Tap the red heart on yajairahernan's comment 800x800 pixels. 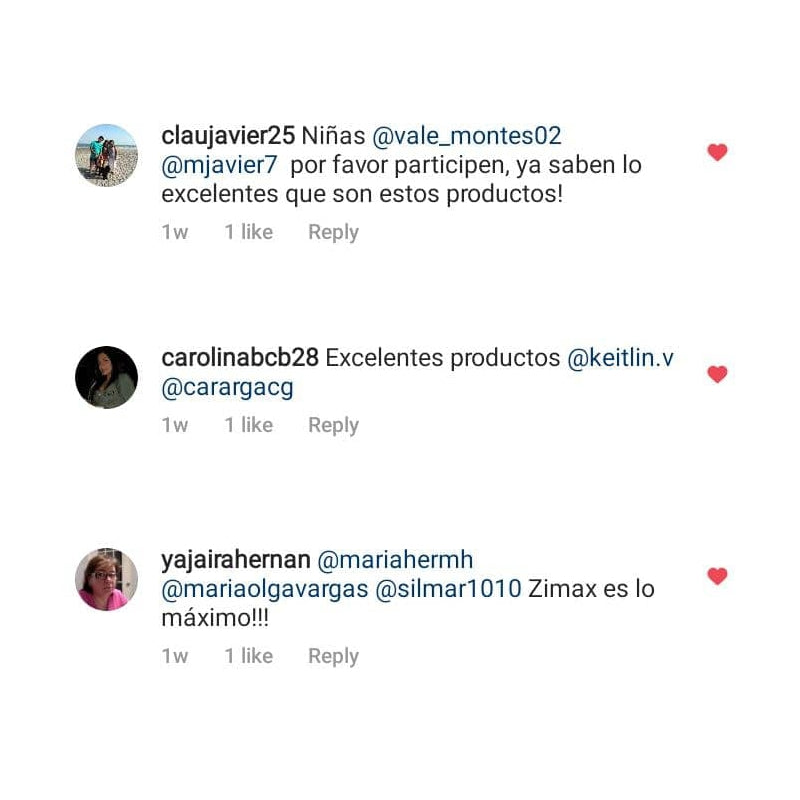pos(717,576)
